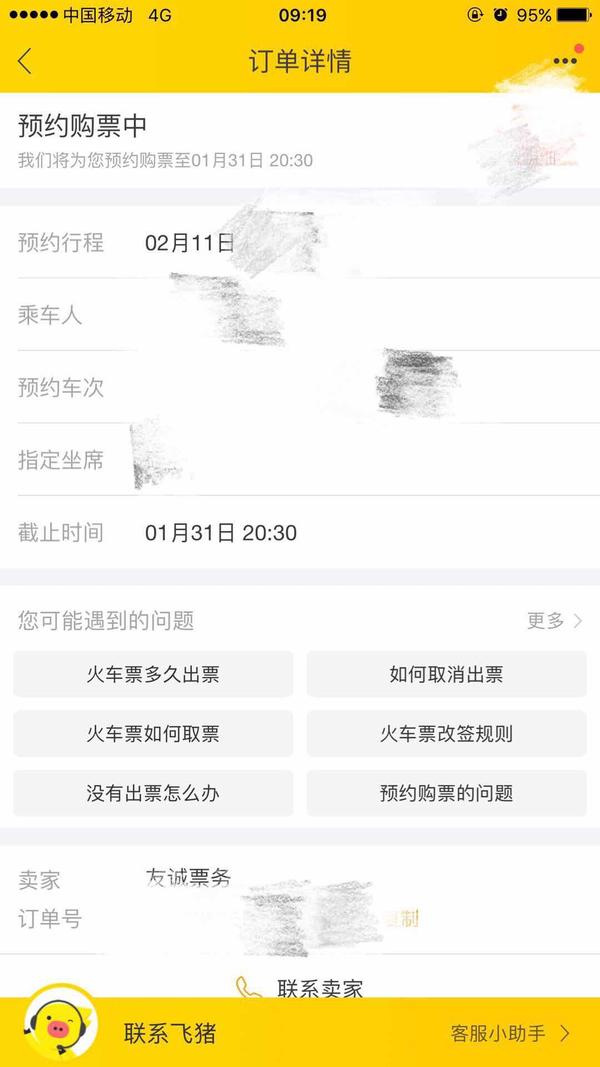The width and height of the screenshot is (600, 1067).
Task: Open 火车票多久出票 question
Action: click(x=153, y=675)
